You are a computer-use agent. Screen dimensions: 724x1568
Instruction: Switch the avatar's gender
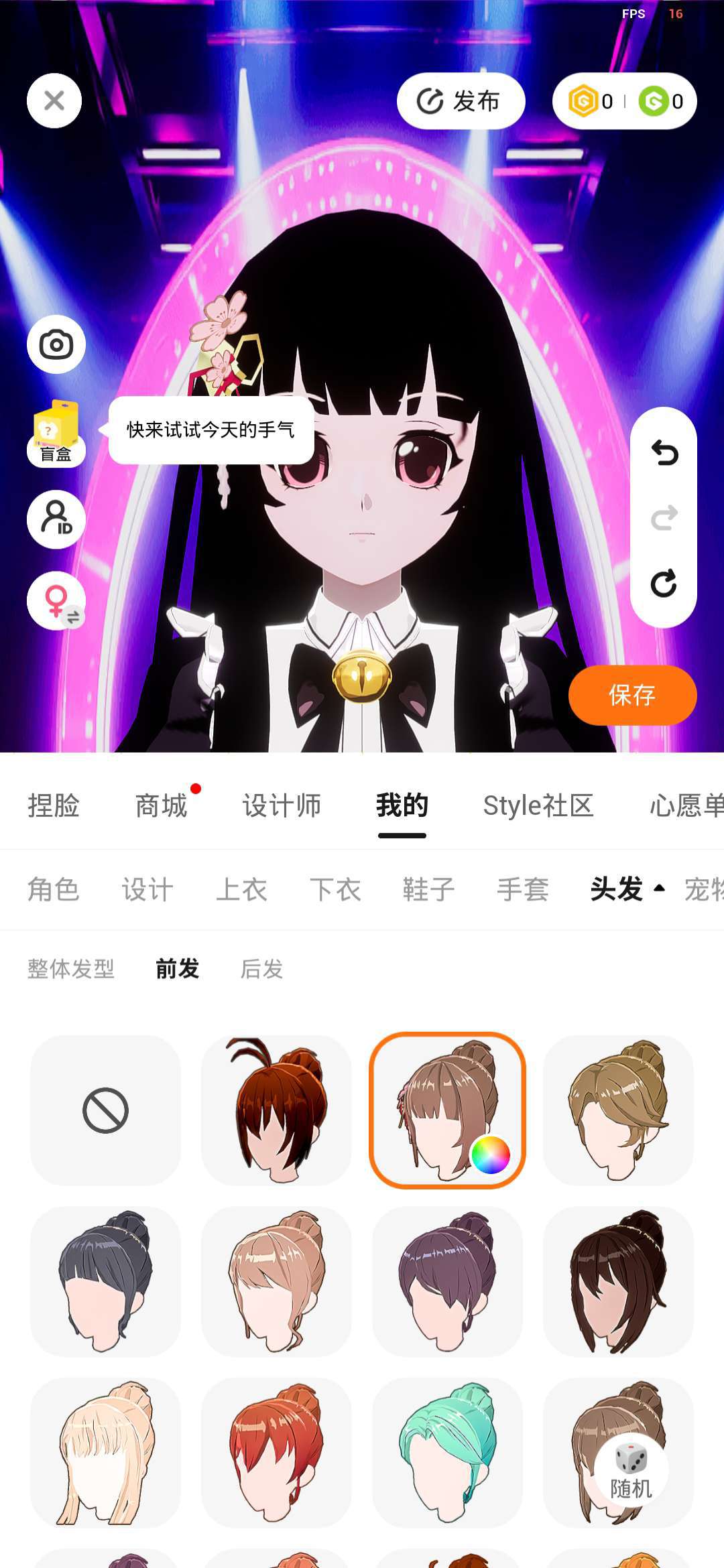[x=56, y=601]
